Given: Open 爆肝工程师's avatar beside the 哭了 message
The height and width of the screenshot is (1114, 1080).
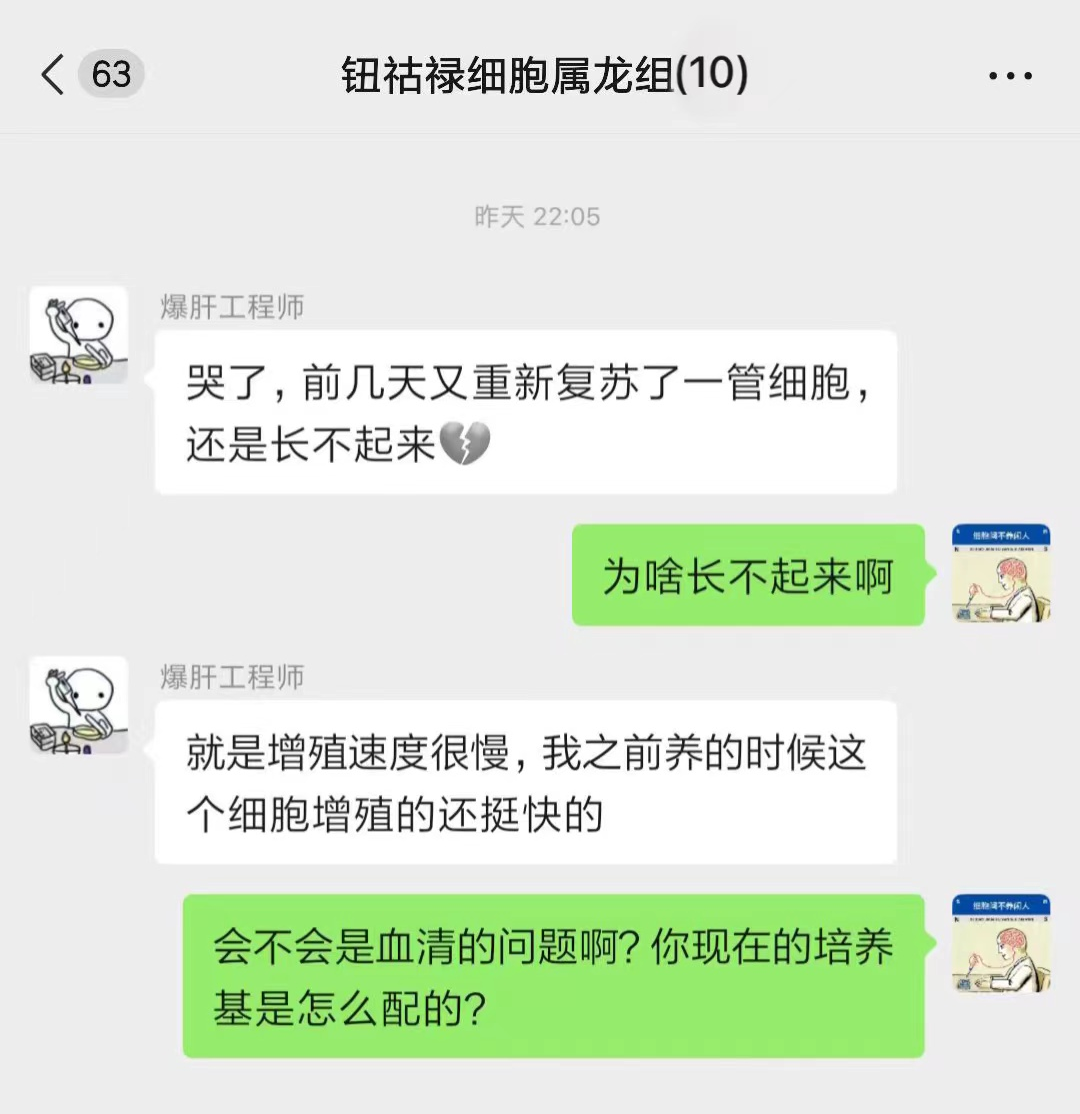Looking at the screenshot, I should pyautogui.click(x=78, y=336).
